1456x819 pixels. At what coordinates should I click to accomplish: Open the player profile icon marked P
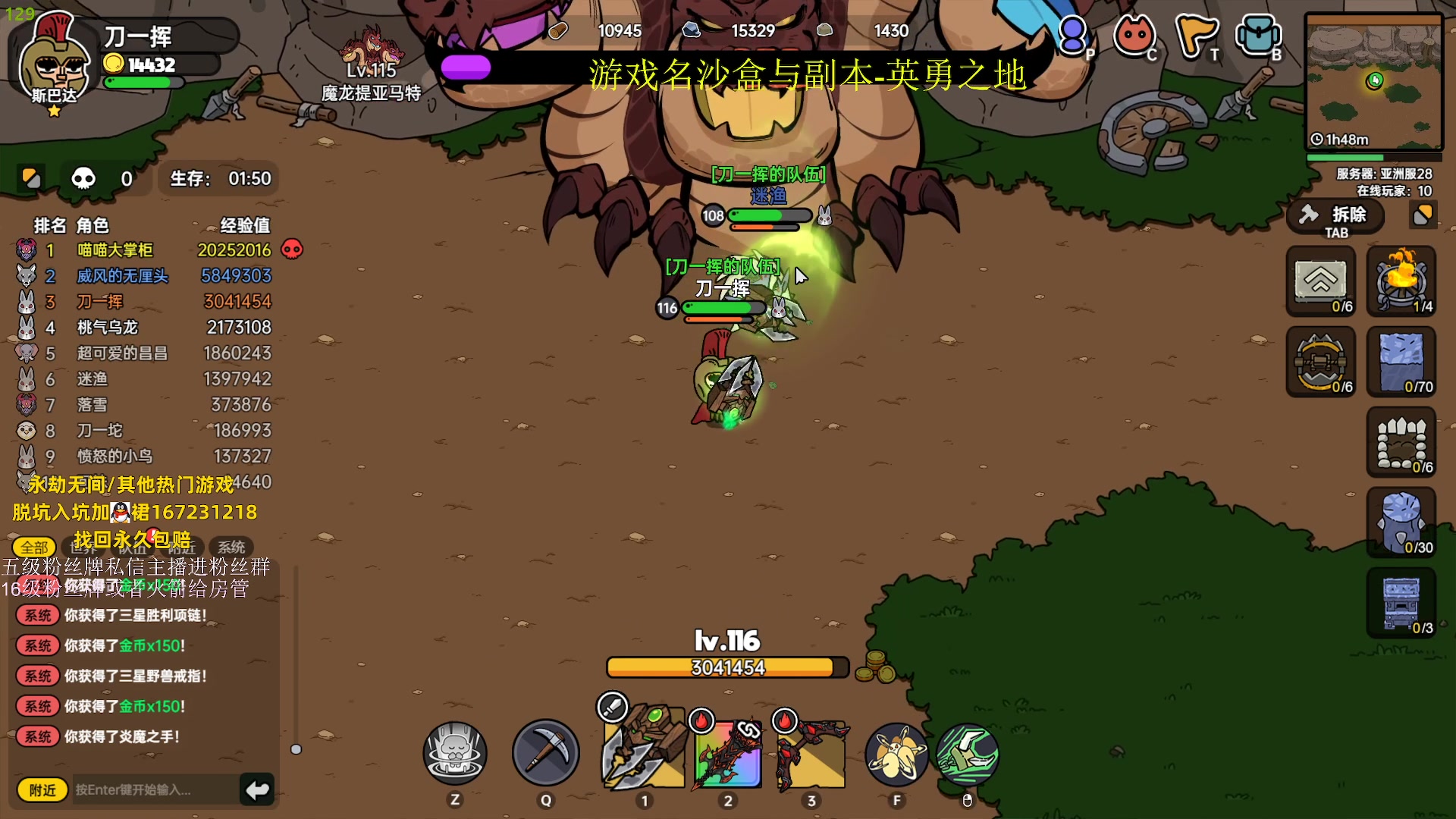(x=1073, y=35)
